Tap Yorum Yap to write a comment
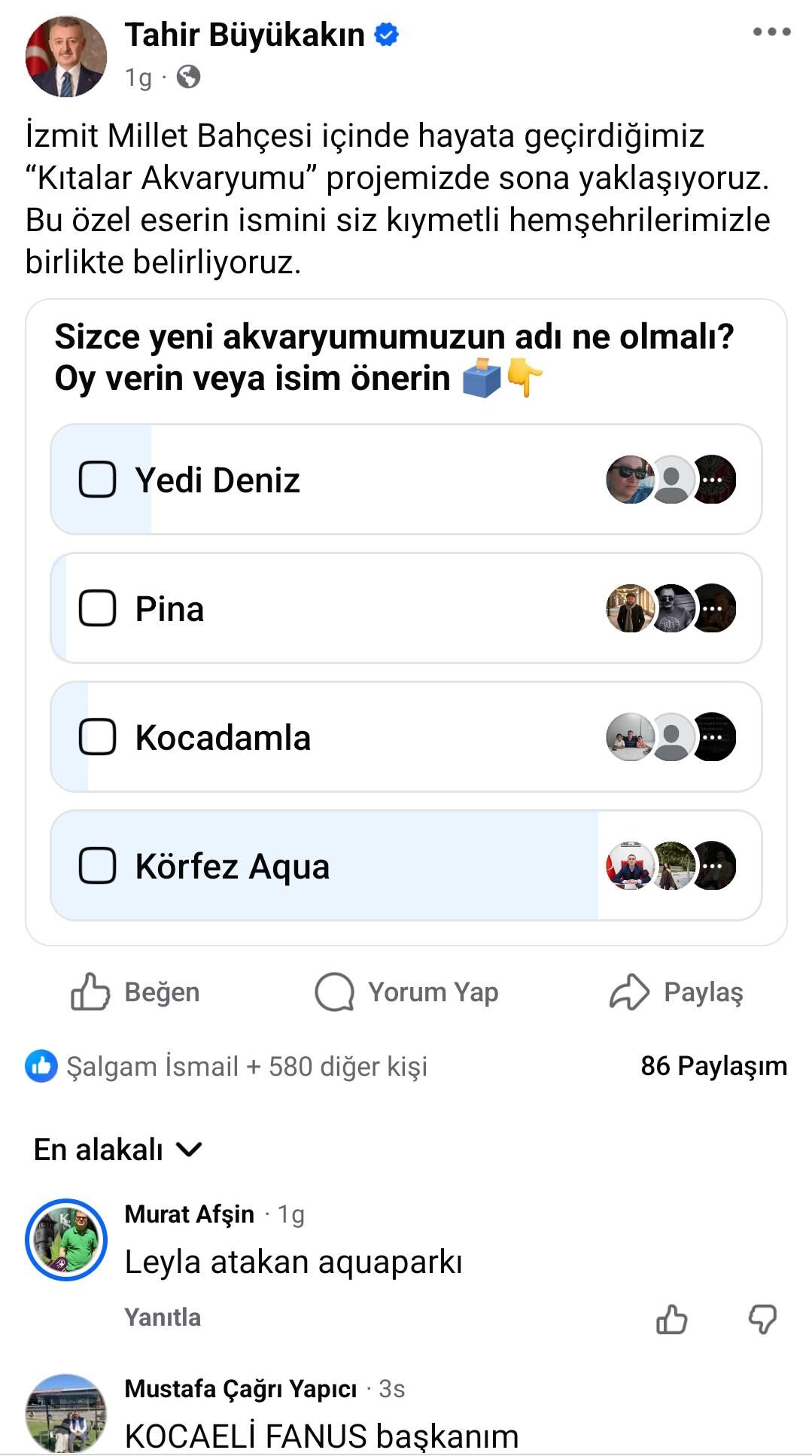This screenshot has width=812, height=1456. click(x=406, y=991)
